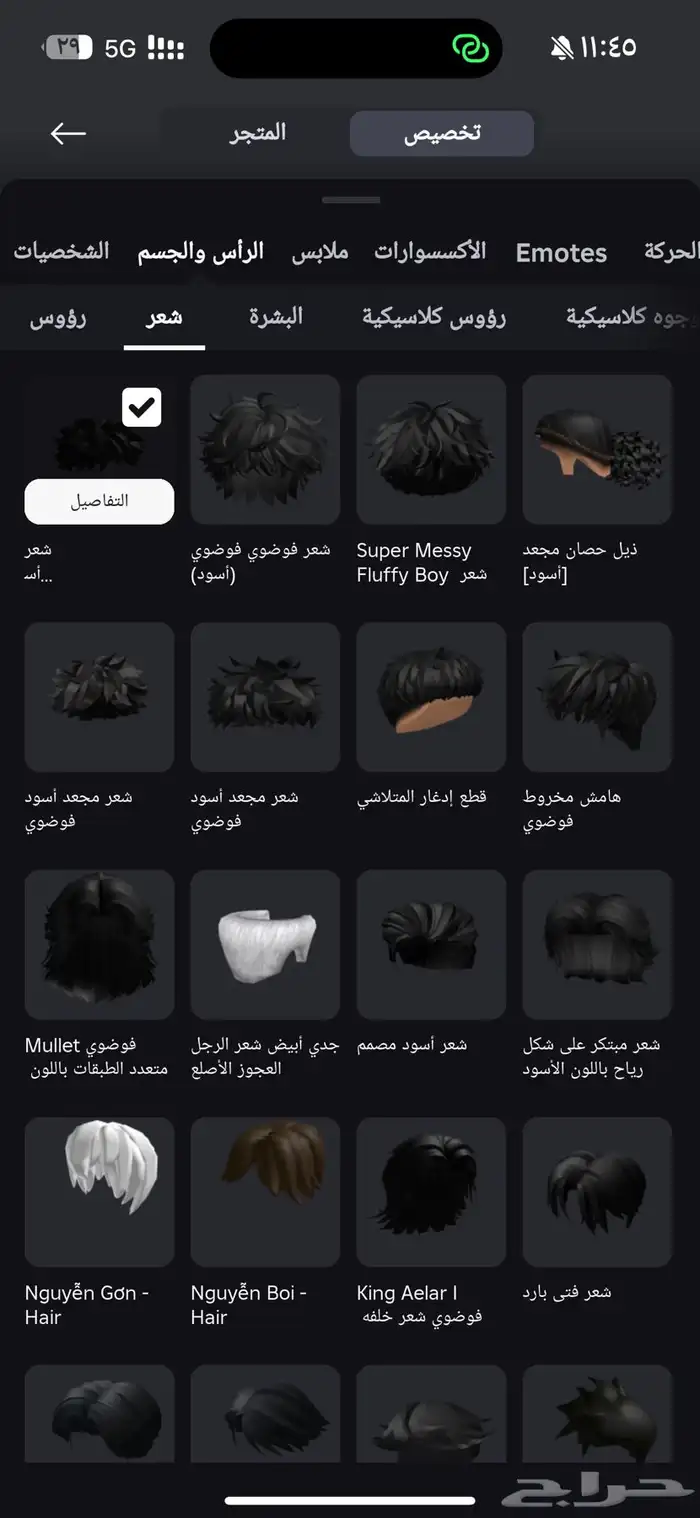Image resolution: width=700 pixels, height=1518 pixels.
Task: Equip the Nguyễn Boi - Hair
Action: pos(265,1191)
